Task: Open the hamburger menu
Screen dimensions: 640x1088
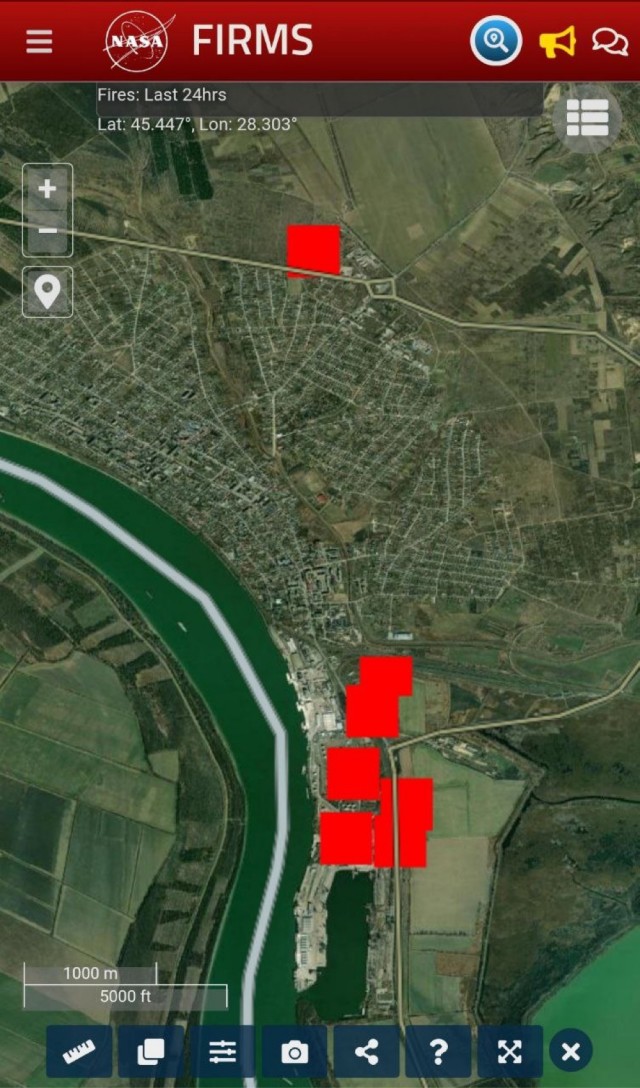Action: click(x=39, y=42)
